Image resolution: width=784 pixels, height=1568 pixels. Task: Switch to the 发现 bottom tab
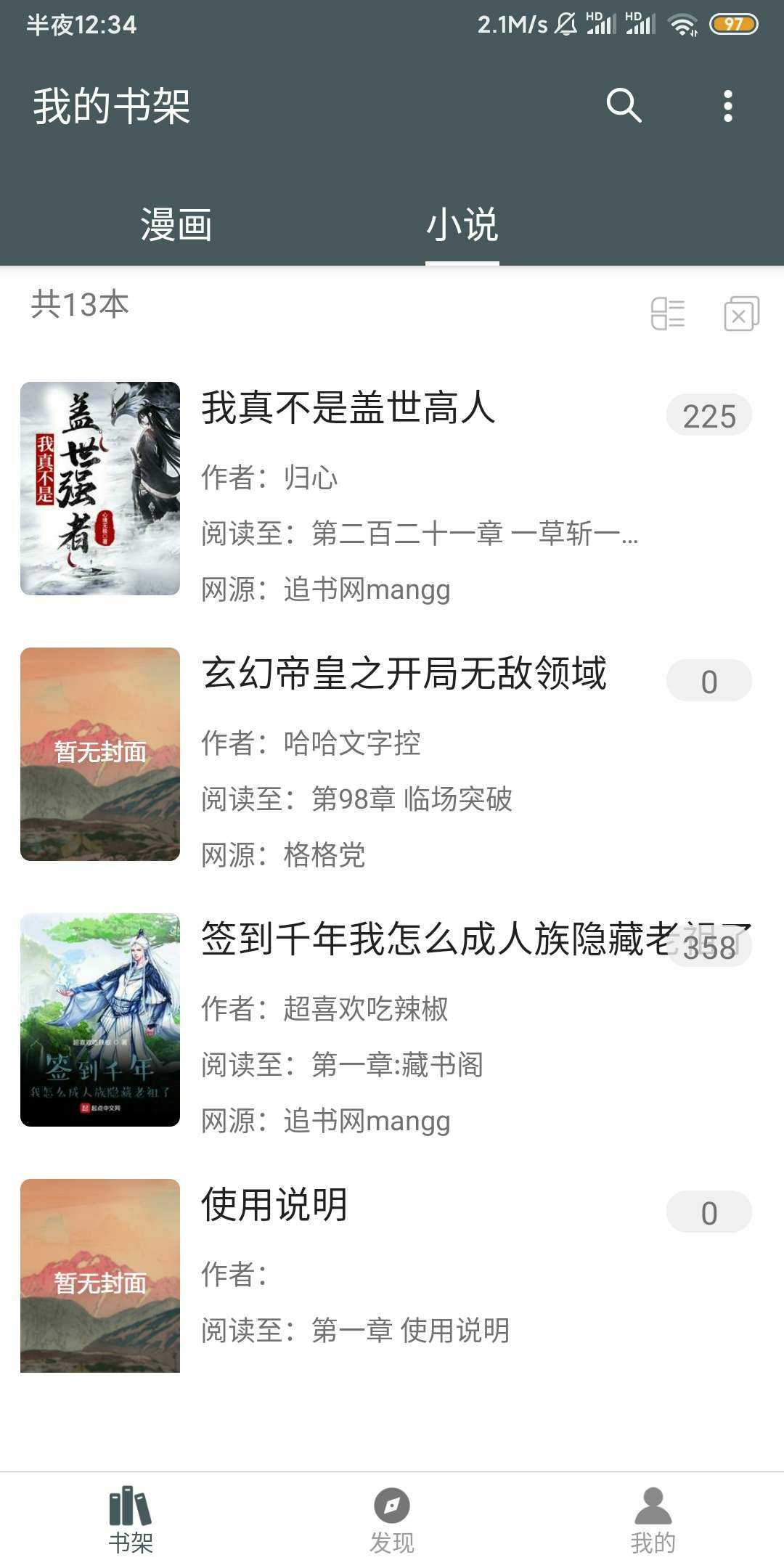pyautogui.click(x=392, y=1519)
